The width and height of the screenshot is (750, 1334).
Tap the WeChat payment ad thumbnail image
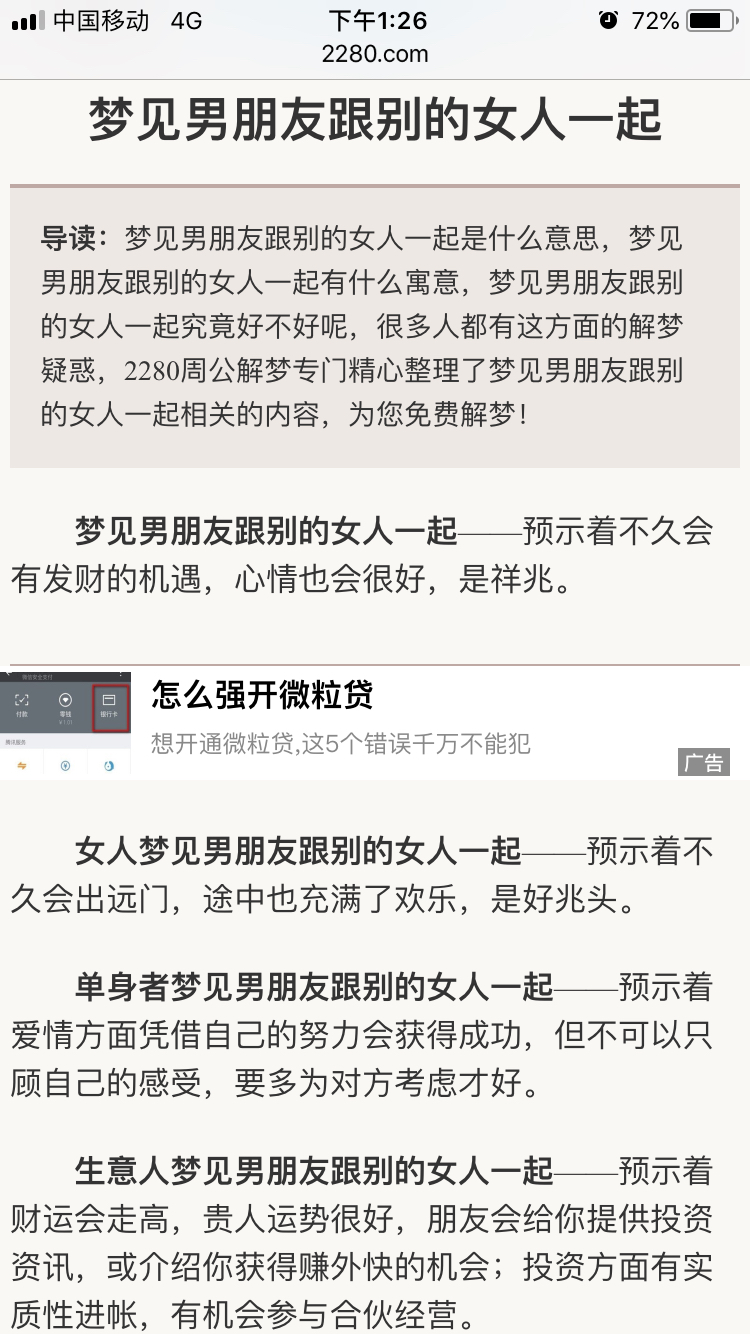(66, 725)
